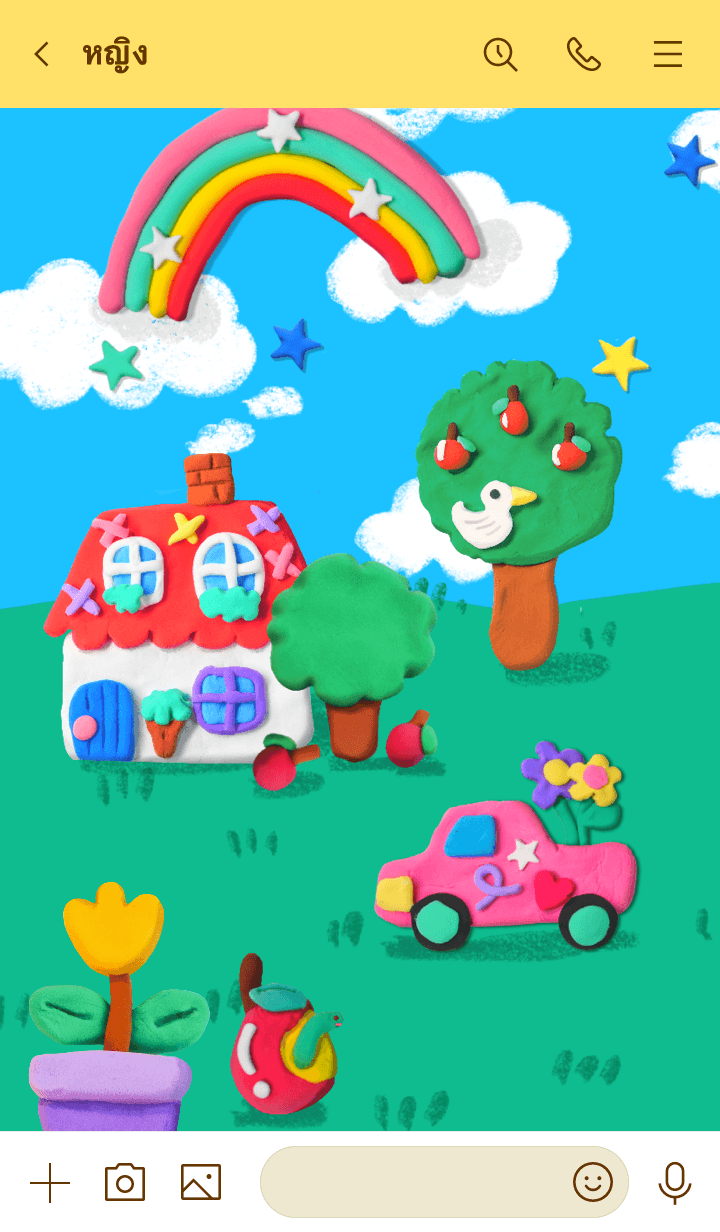Focus the message text field
The image size is (720, 1232).
(410, 1182)
